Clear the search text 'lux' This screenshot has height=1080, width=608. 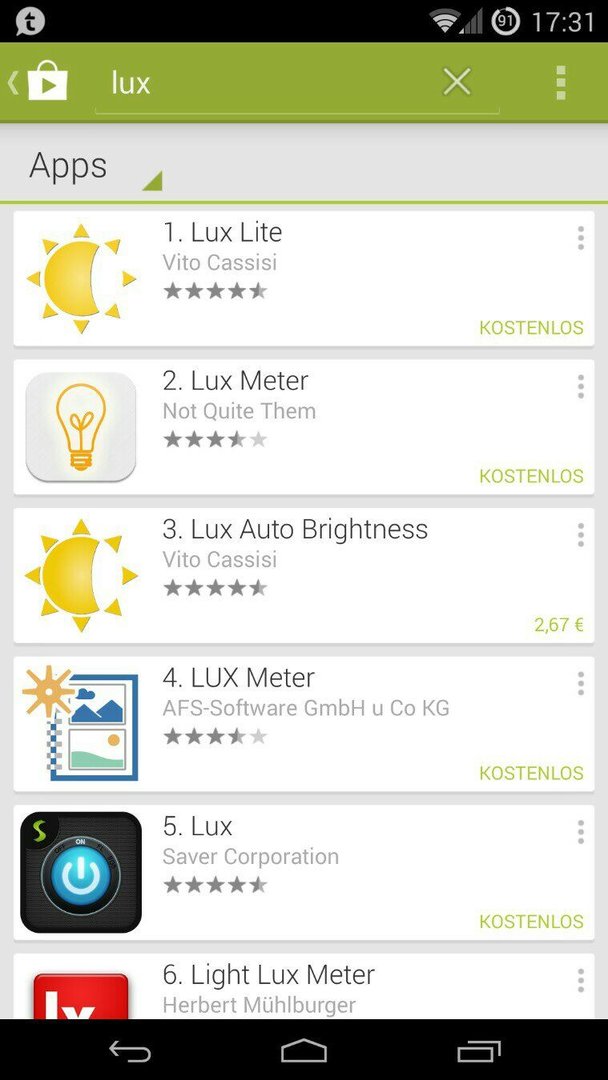point(457,82)
